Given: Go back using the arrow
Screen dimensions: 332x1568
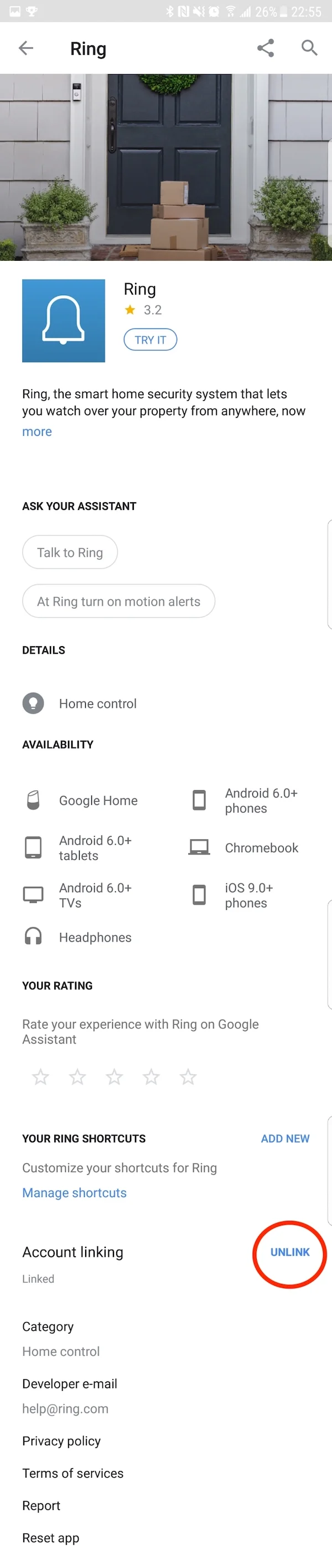Looking at the screenshot, I should 26,48.
